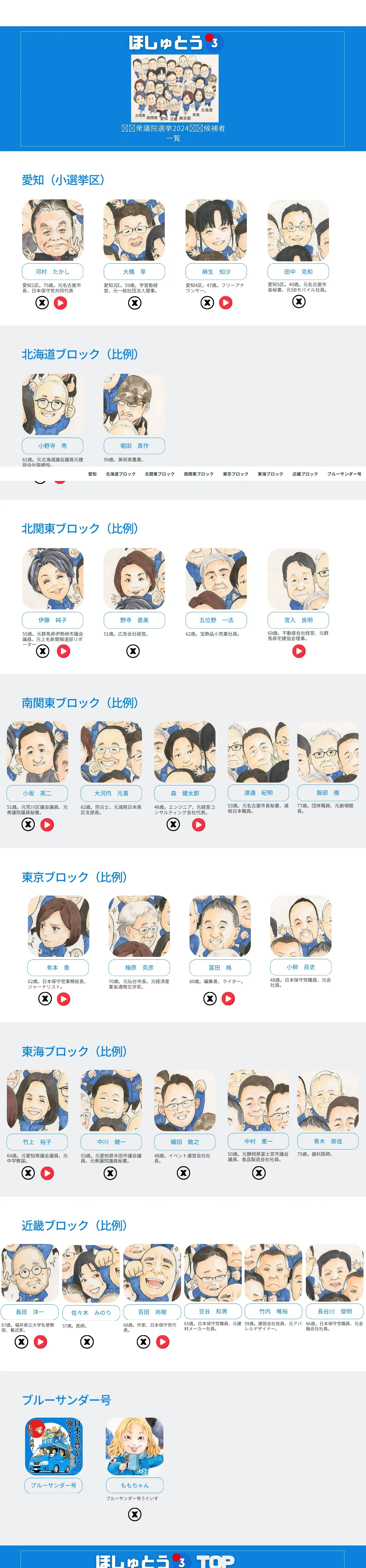This screenshot has height=1568, width=366.
Task: Select the 森 健太郎 name button
Action: 184,793
